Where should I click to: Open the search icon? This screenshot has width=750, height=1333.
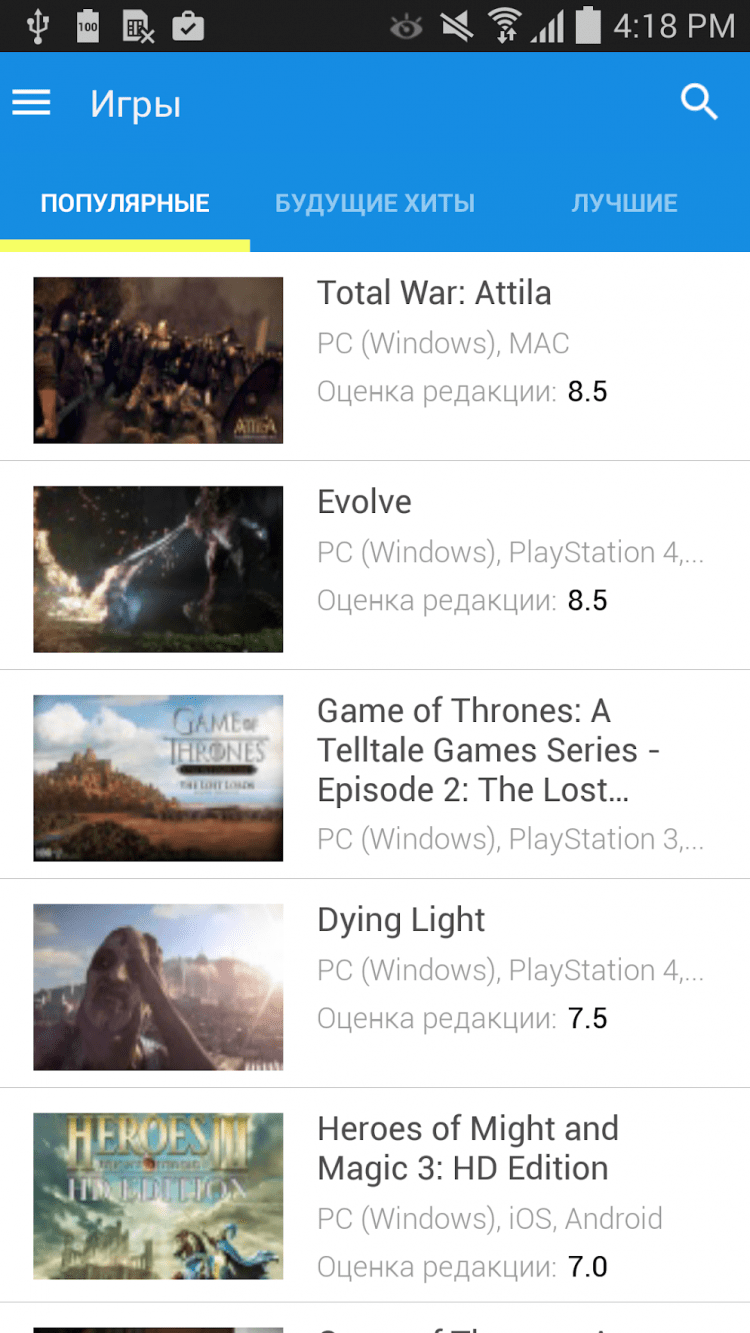(x=699, y=102)
